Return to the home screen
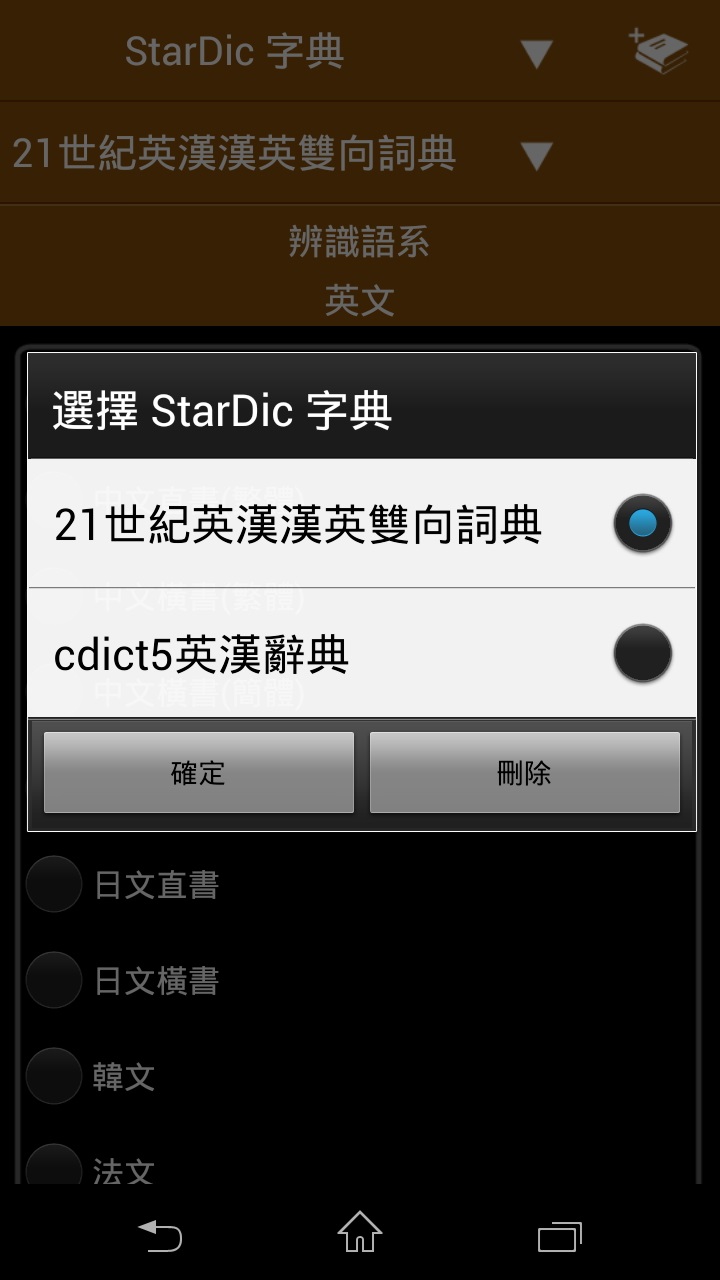The image size is (720, 1280). (x=360, y=1232)
